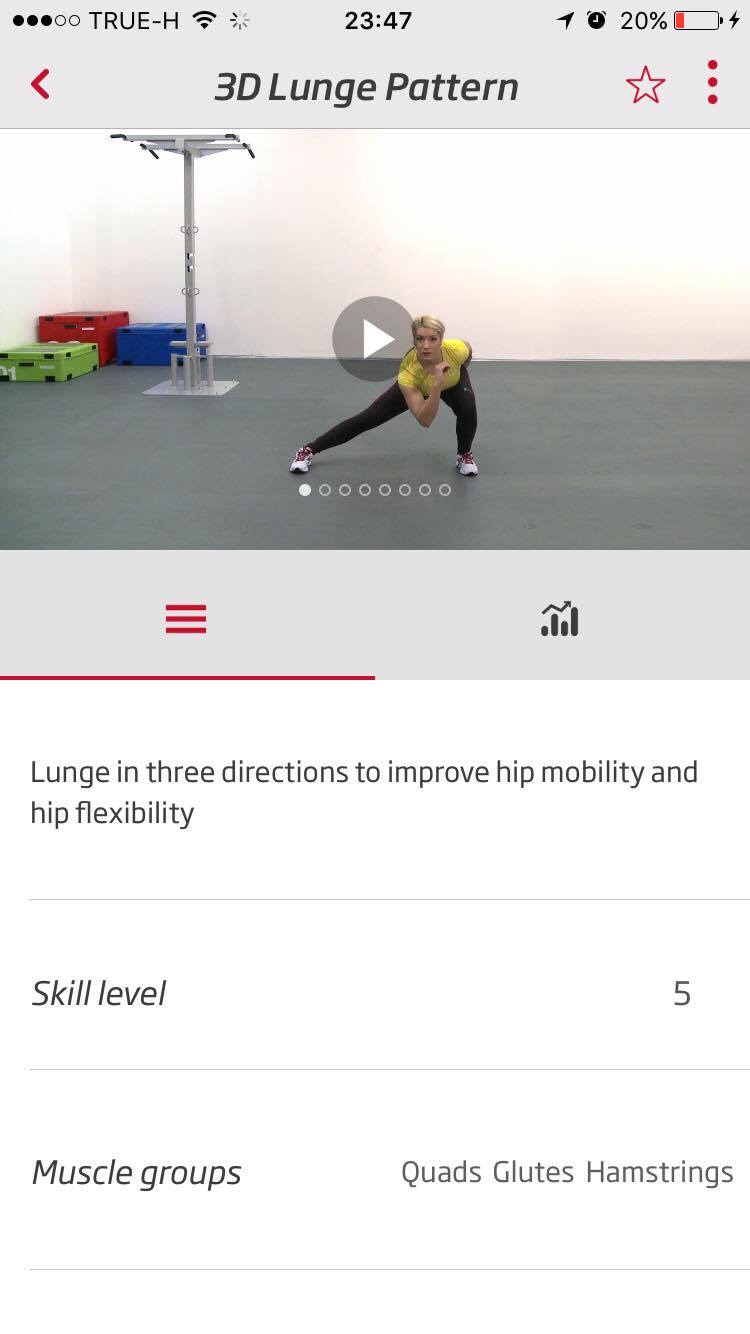The image size is (750, 1334).
Task: Select the details list tab
Action: pyautogui.click(x=186, y=619)
